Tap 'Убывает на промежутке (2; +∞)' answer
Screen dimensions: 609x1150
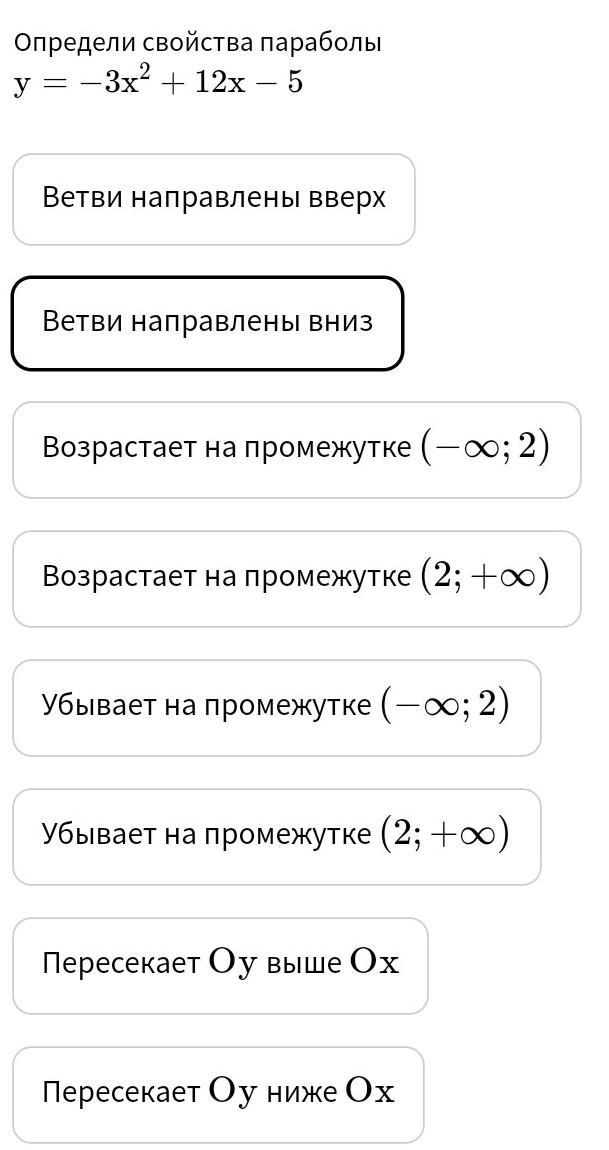click(x=277, y=837)
